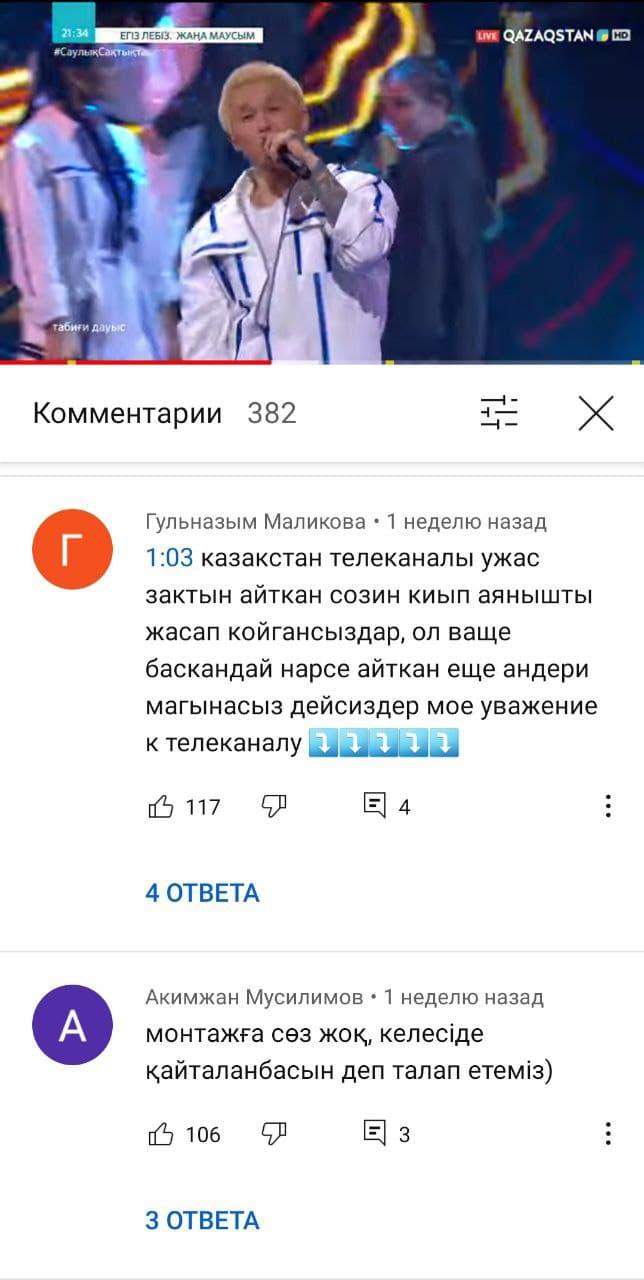644x1280 pixels.
Task: Close the comments panel
Action: [596, 413]
